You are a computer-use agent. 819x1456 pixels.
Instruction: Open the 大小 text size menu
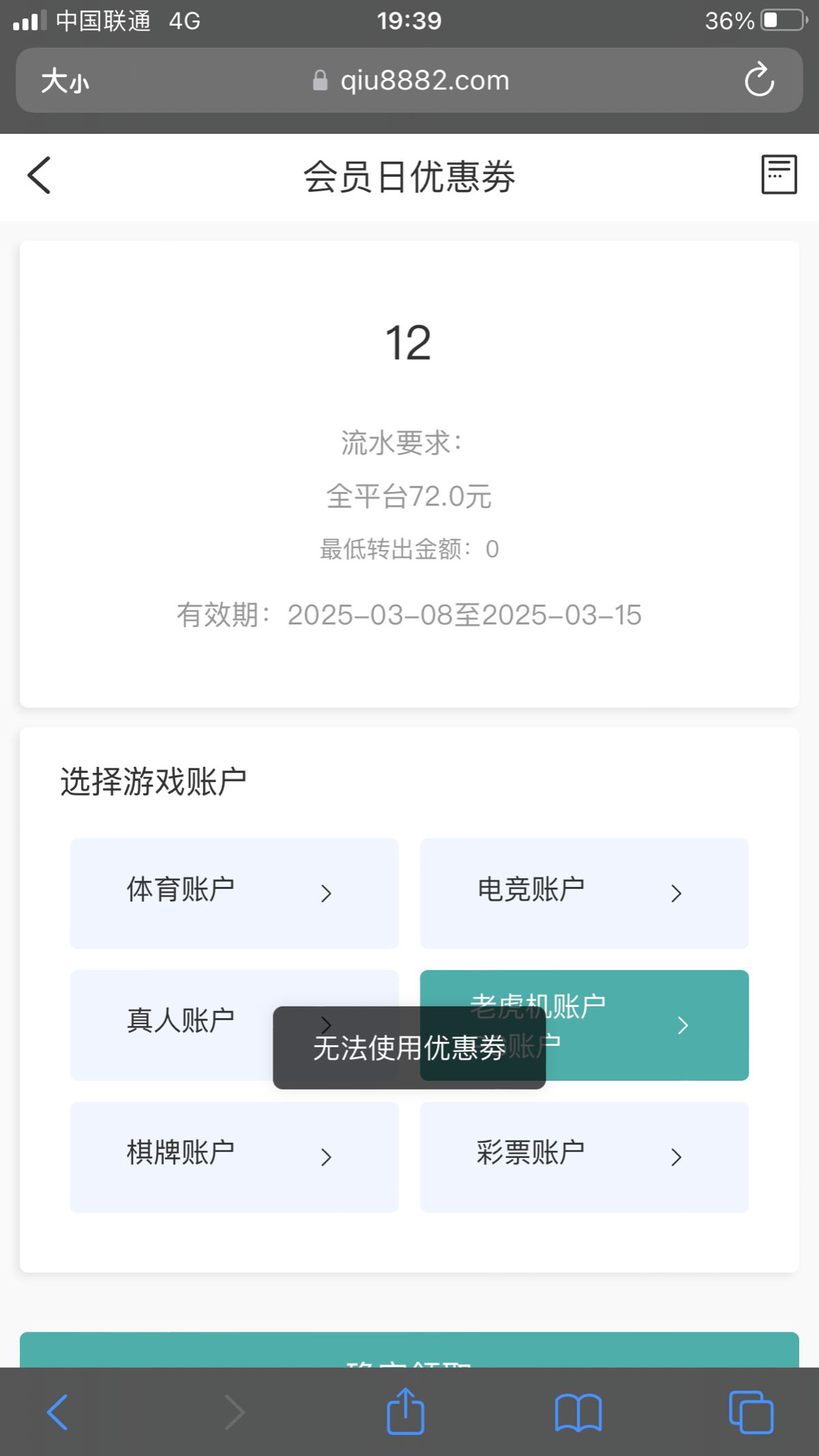point(65,81)
